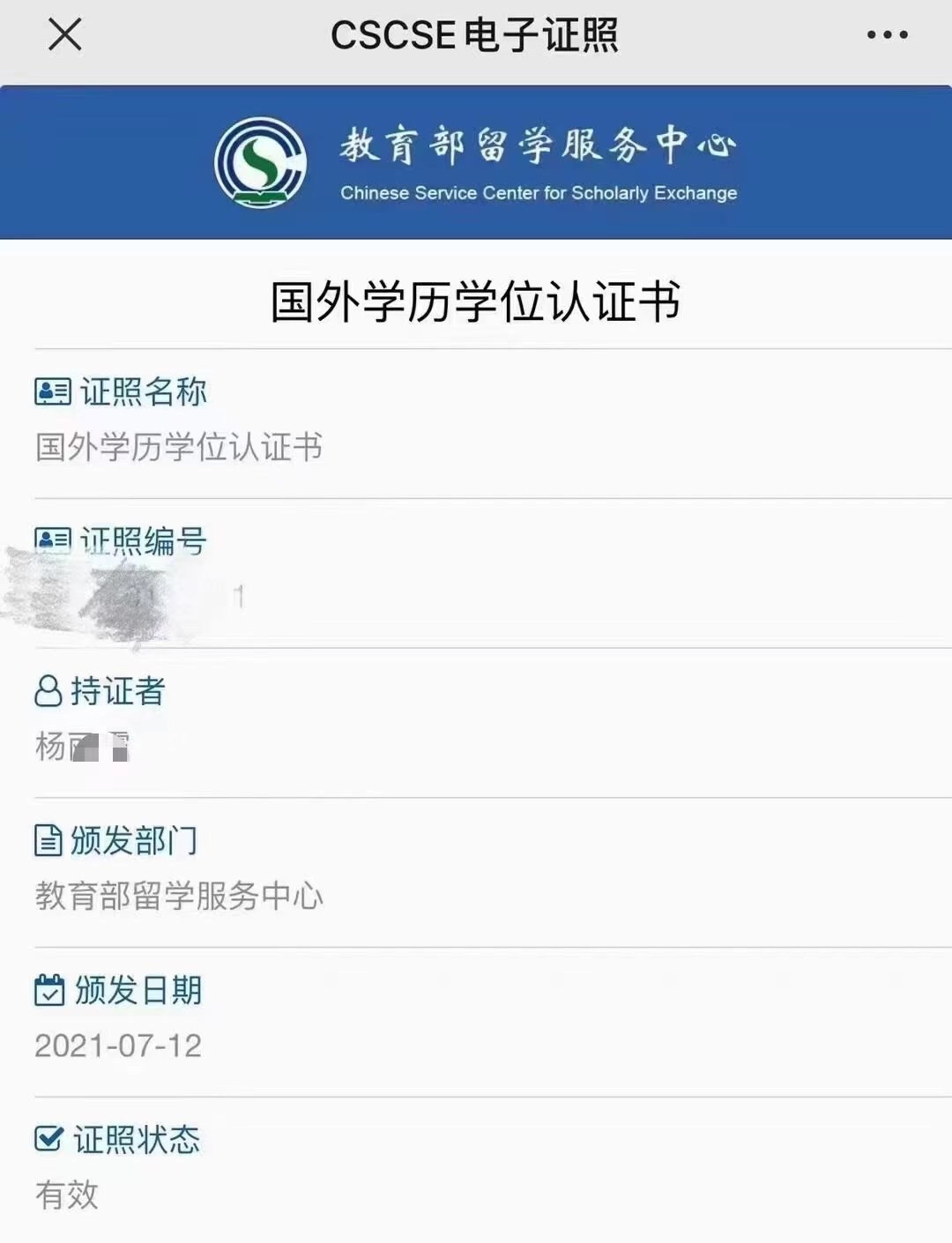The image size is (952, 1243).
Task: Open the three-dot more options menu
Action: [887, 35]
